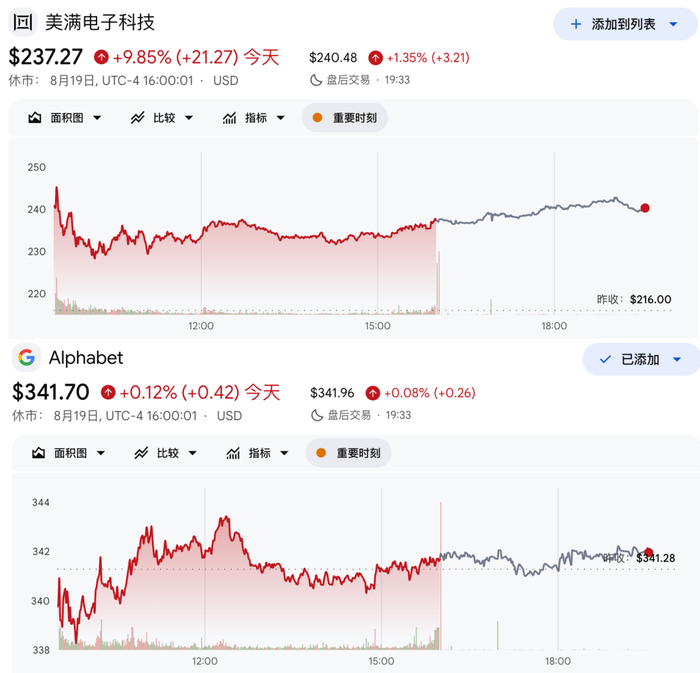The width and height of the screenshot is (700, 673).
Task: Open 比较 dropdown in Alphabet chart toolbar
Action: click(165, 453)
